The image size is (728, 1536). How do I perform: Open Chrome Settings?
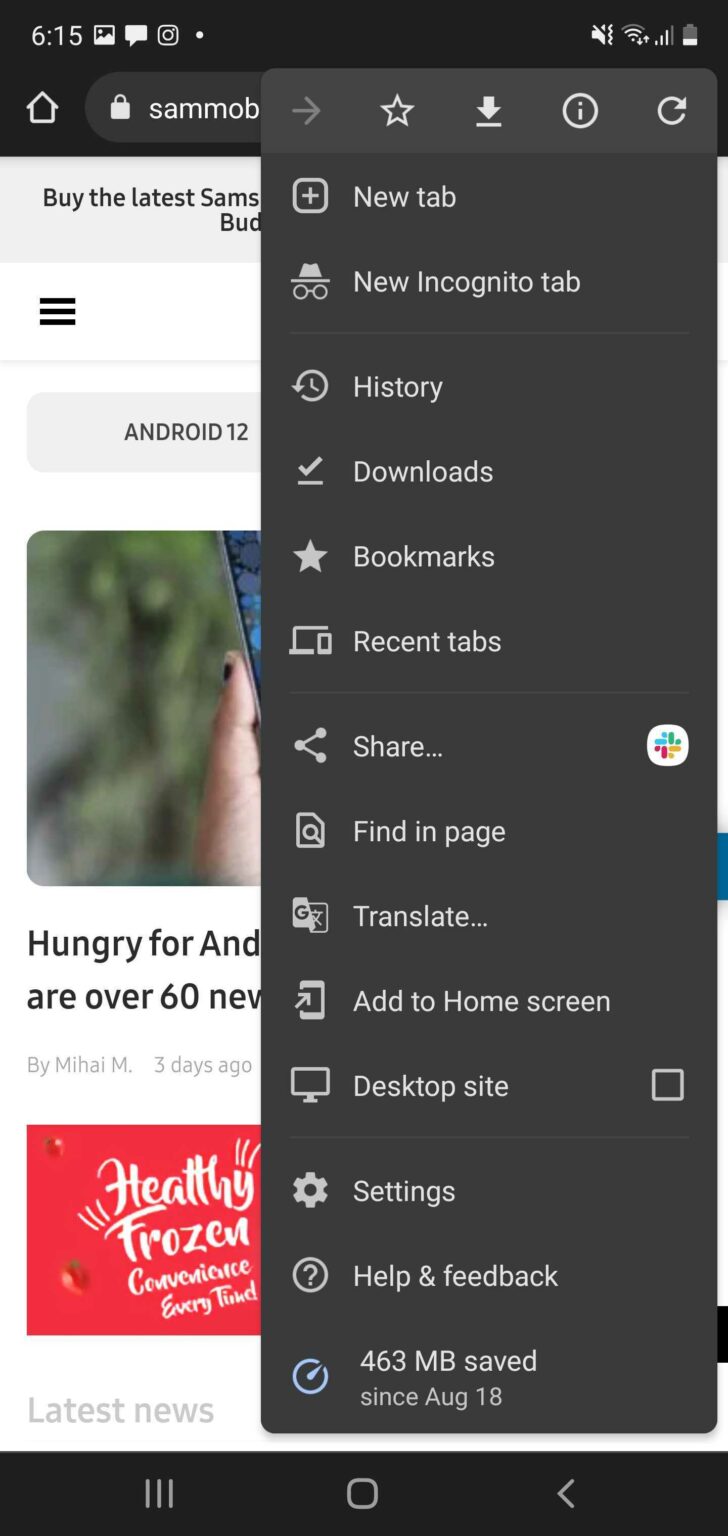tap(403, 1190)
